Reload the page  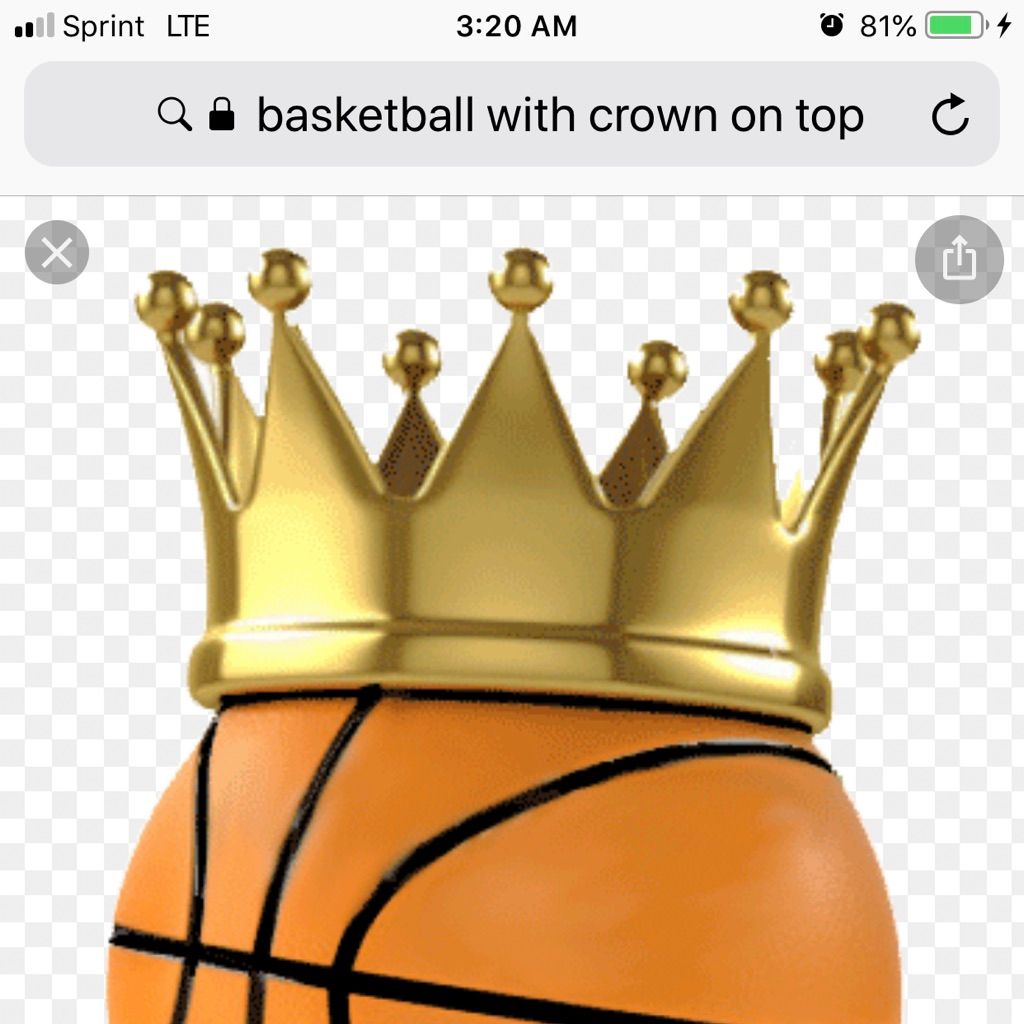coord(950,115)
